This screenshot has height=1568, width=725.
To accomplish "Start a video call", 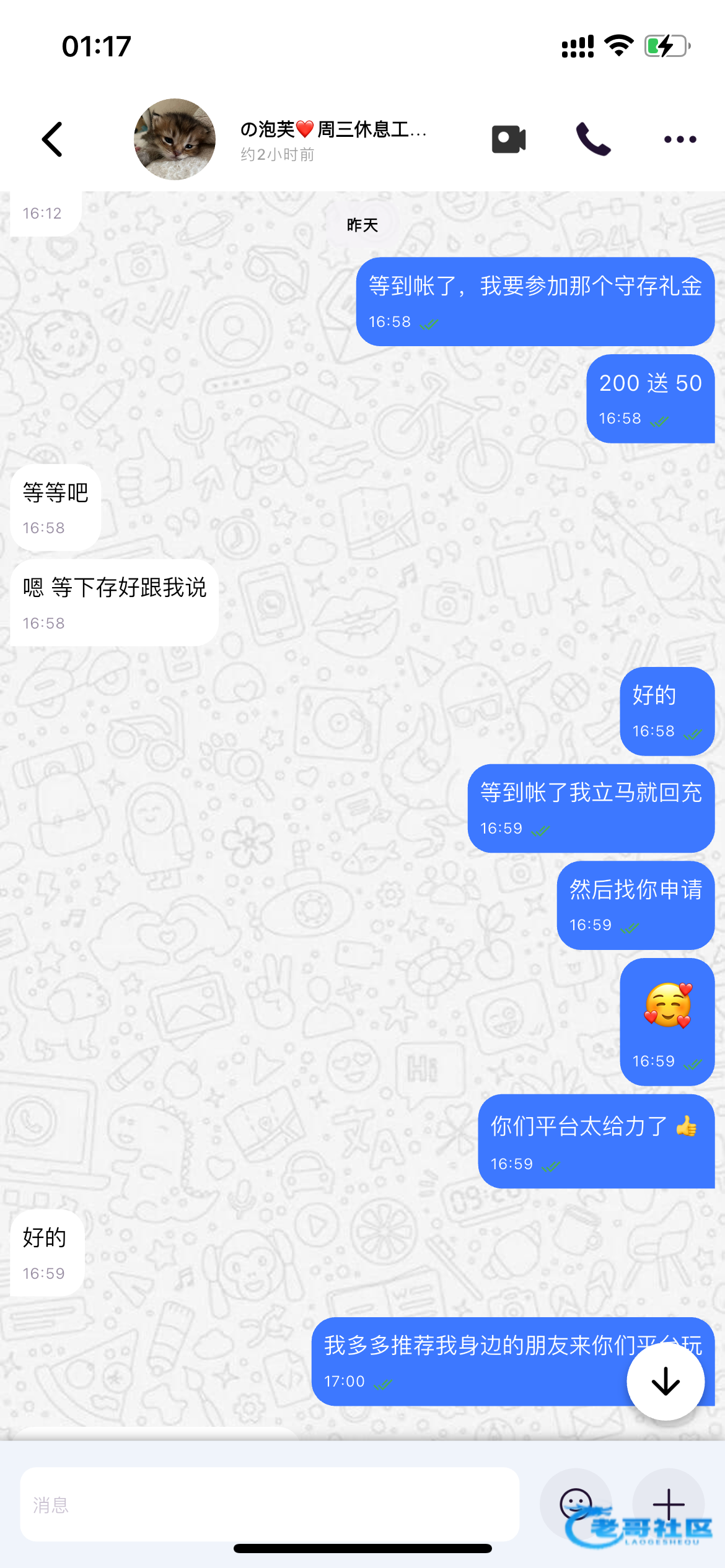I will click(x=509, y=139).
